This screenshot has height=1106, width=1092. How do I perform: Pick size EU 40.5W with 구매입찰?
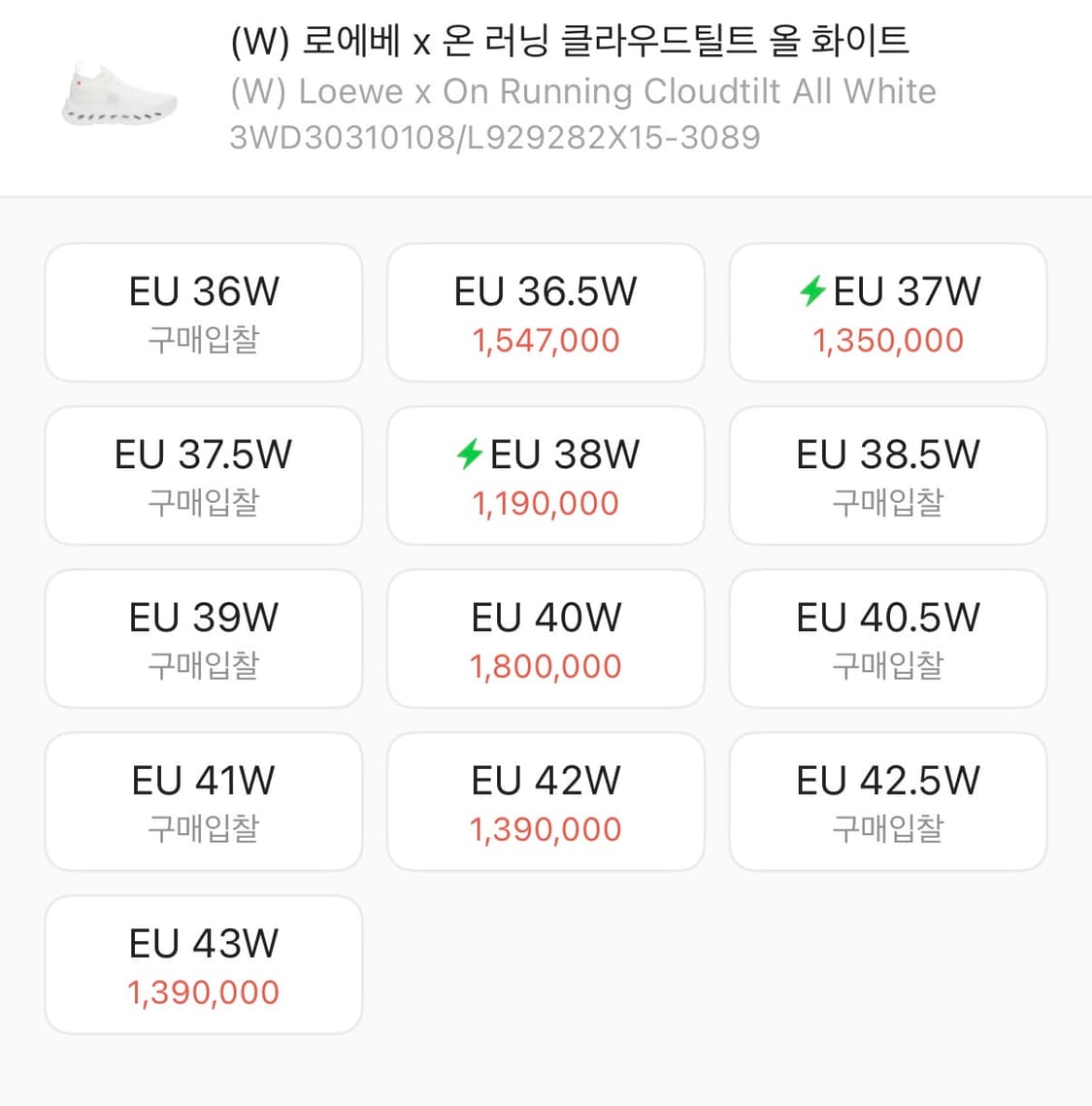click(888, 638)
